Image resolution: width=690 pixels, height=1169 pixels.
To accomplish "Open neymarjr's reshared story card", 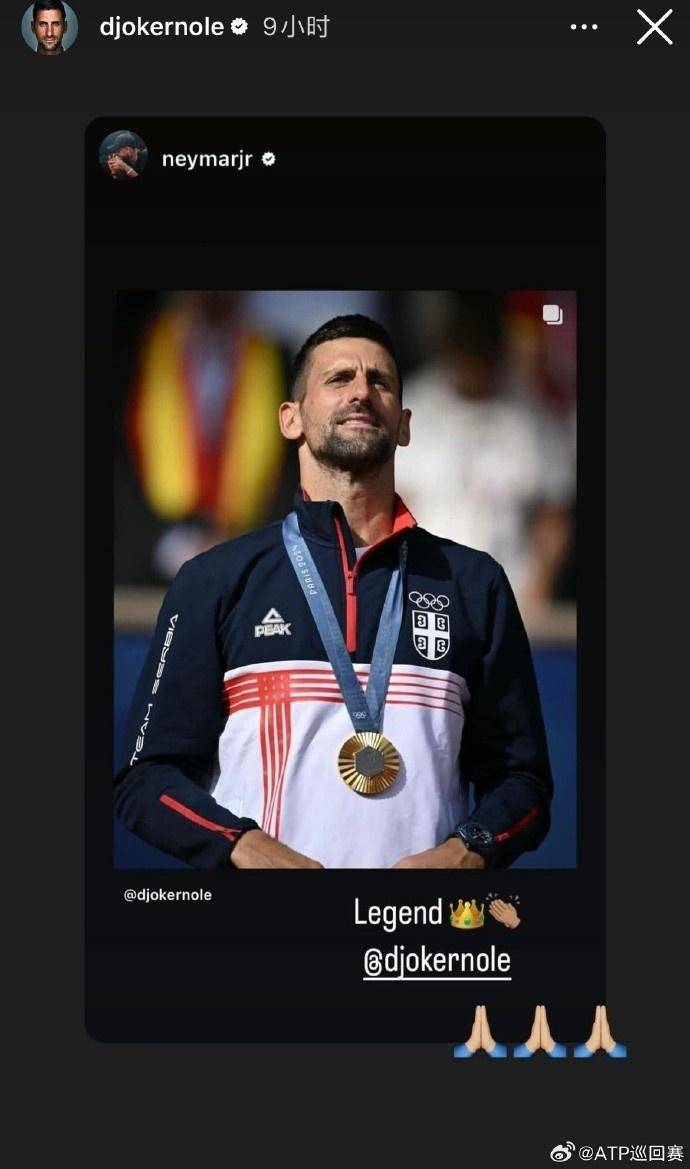I will click(344, 580).
